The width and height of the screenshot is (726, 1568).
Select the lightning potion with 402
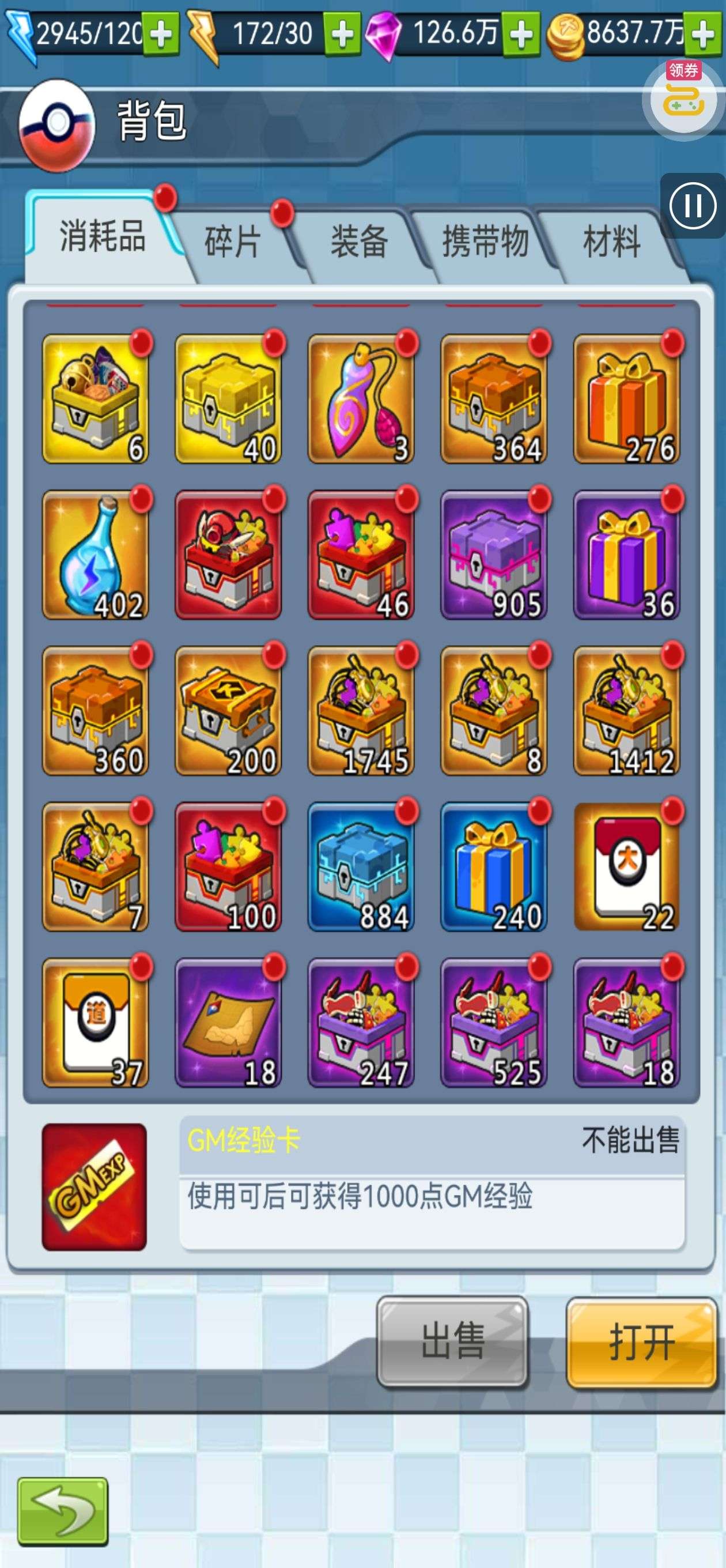[96, 555]
